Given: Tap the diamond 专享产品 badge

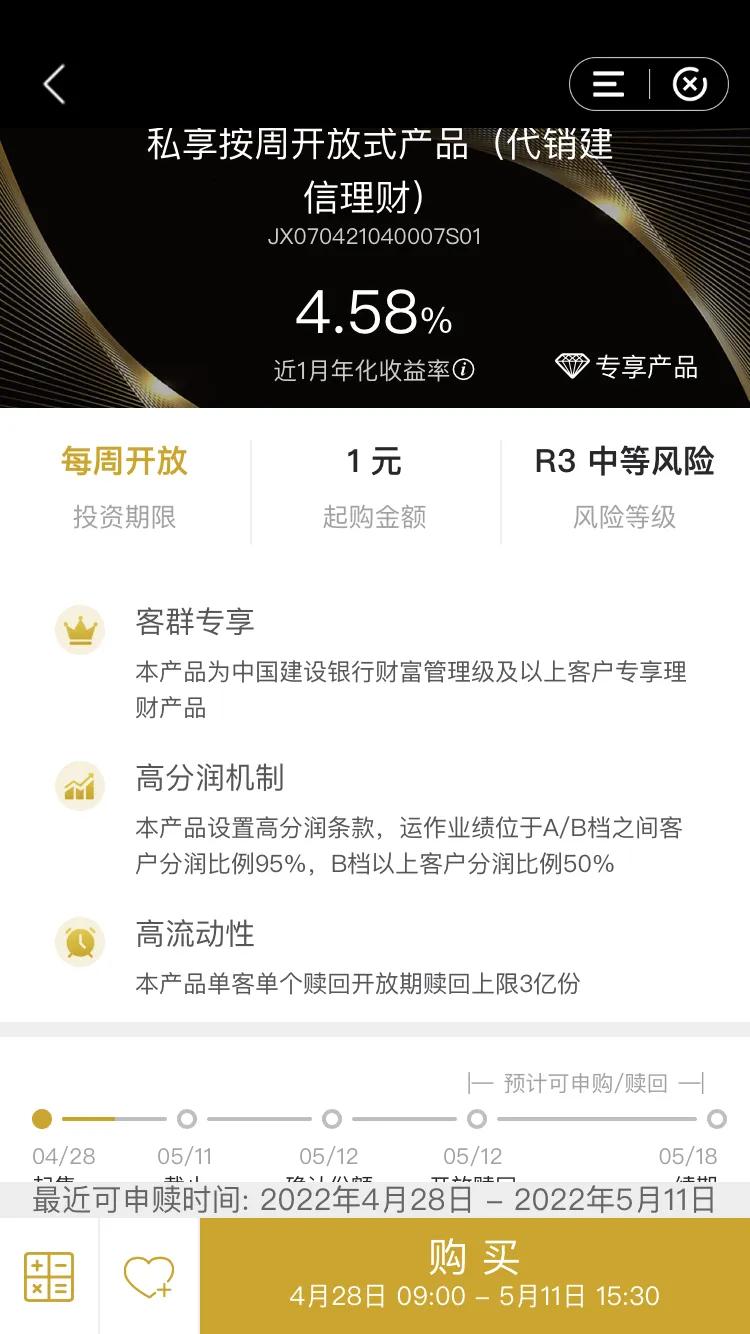Looking at the screenshot, I should click(x=630, y=368).
